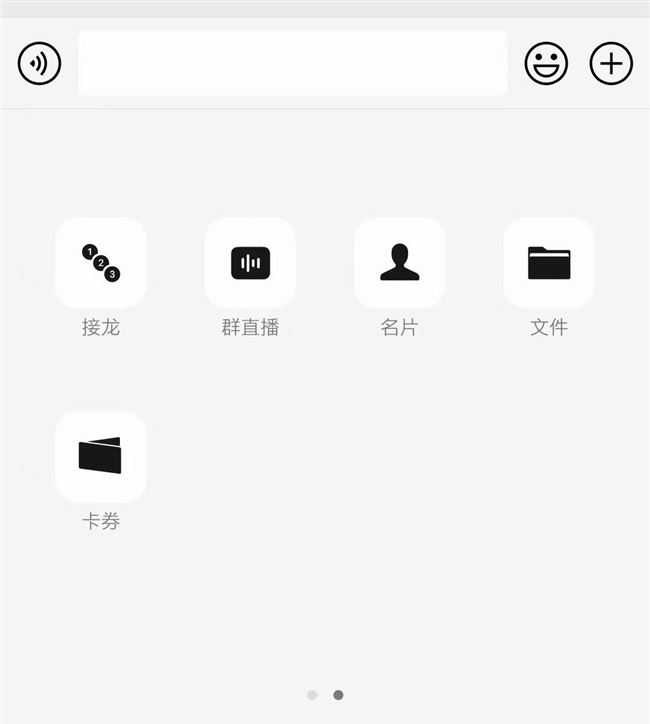Switch to voice message input

coord(39,64)
